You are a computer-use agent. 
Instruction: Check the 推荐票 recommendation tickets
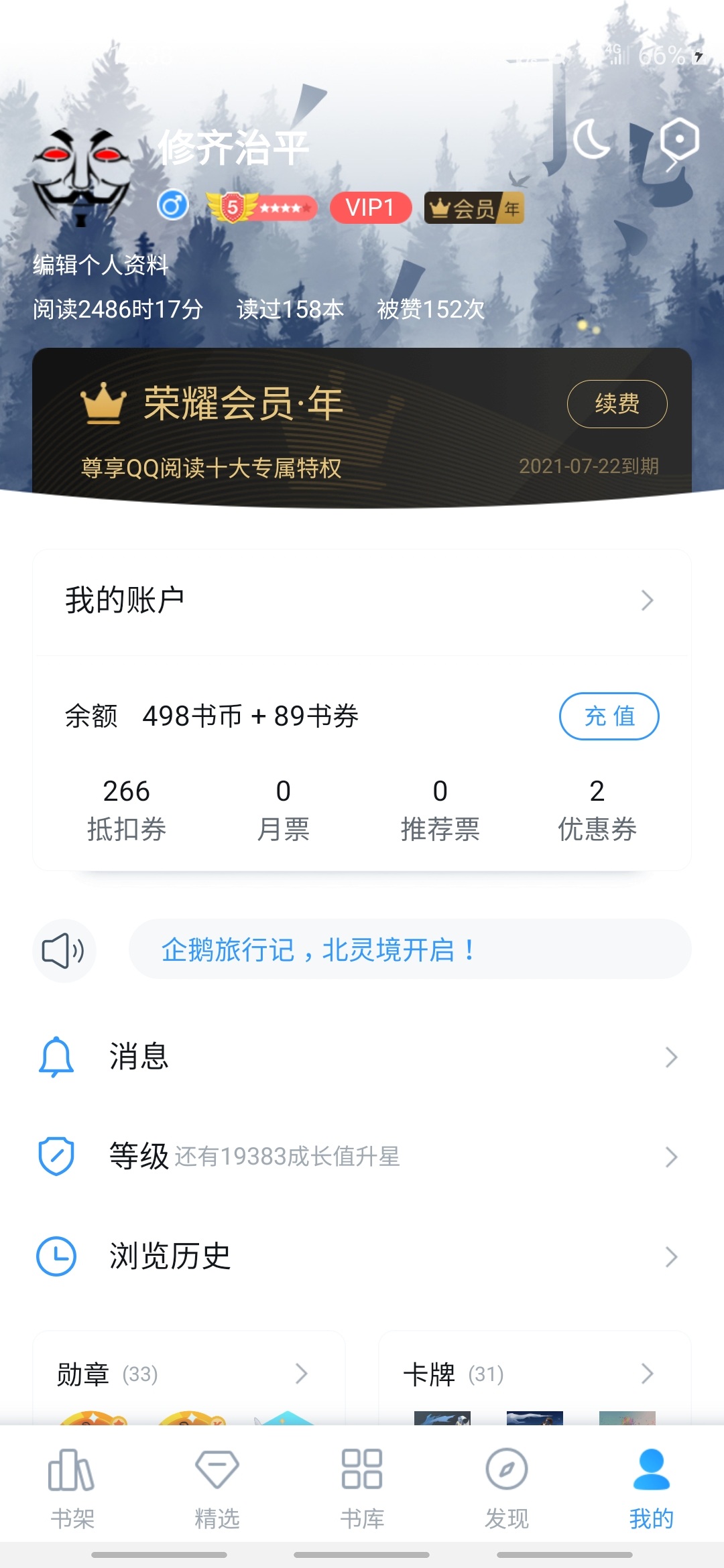(x=440, y=809)
